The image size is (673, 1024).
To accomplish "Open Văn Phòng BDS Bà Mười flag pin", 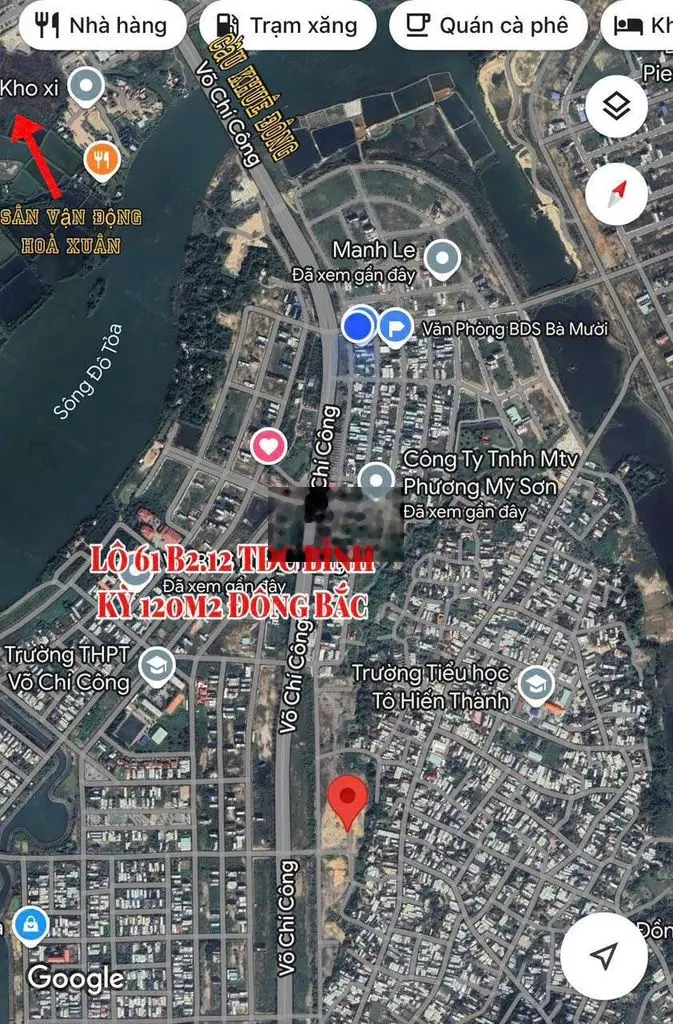I will 397,326.
